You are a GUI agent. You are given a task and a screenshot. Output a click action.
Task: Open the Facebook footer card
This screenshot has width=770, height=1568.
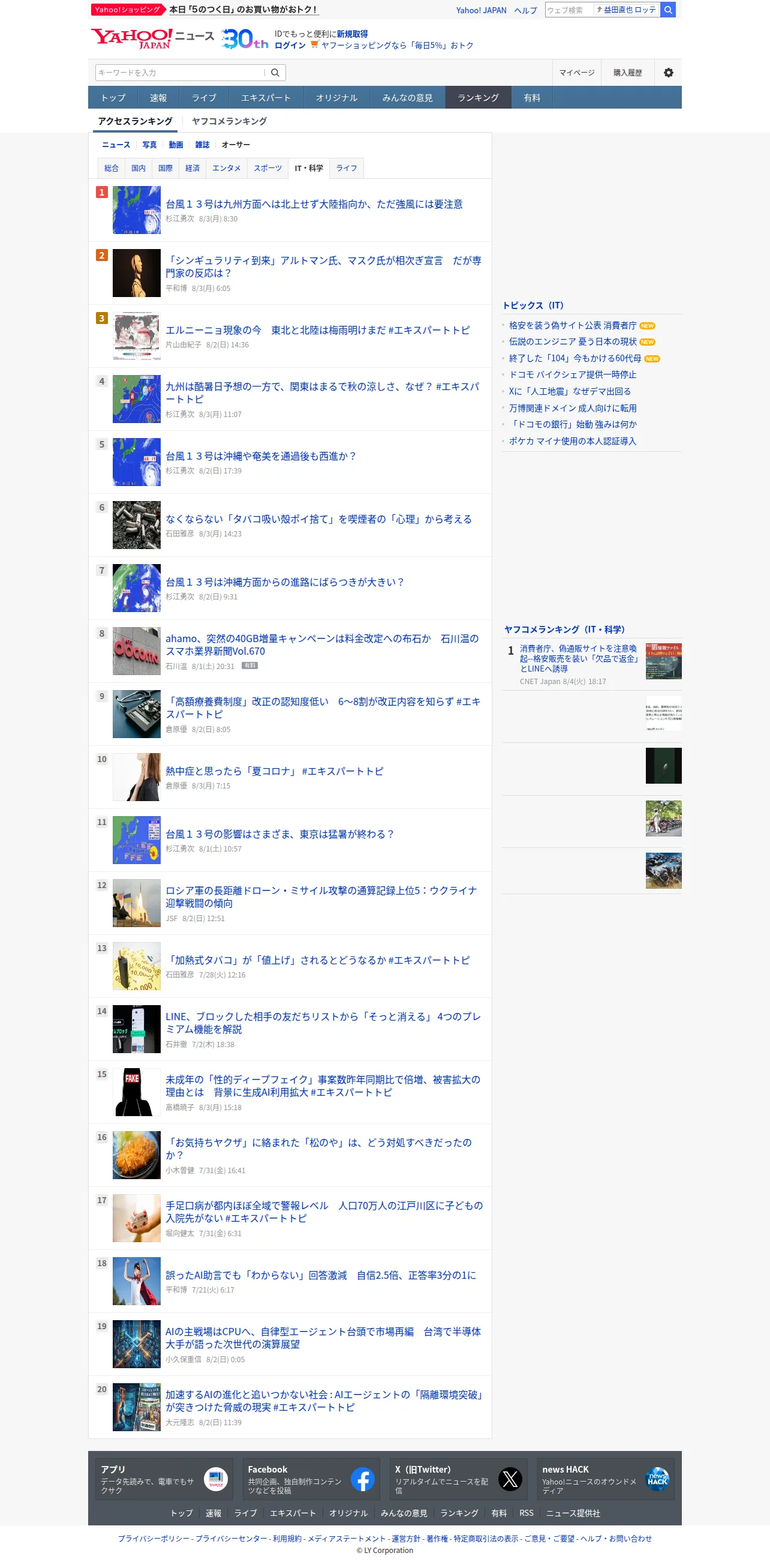[x=311, y=1479]
